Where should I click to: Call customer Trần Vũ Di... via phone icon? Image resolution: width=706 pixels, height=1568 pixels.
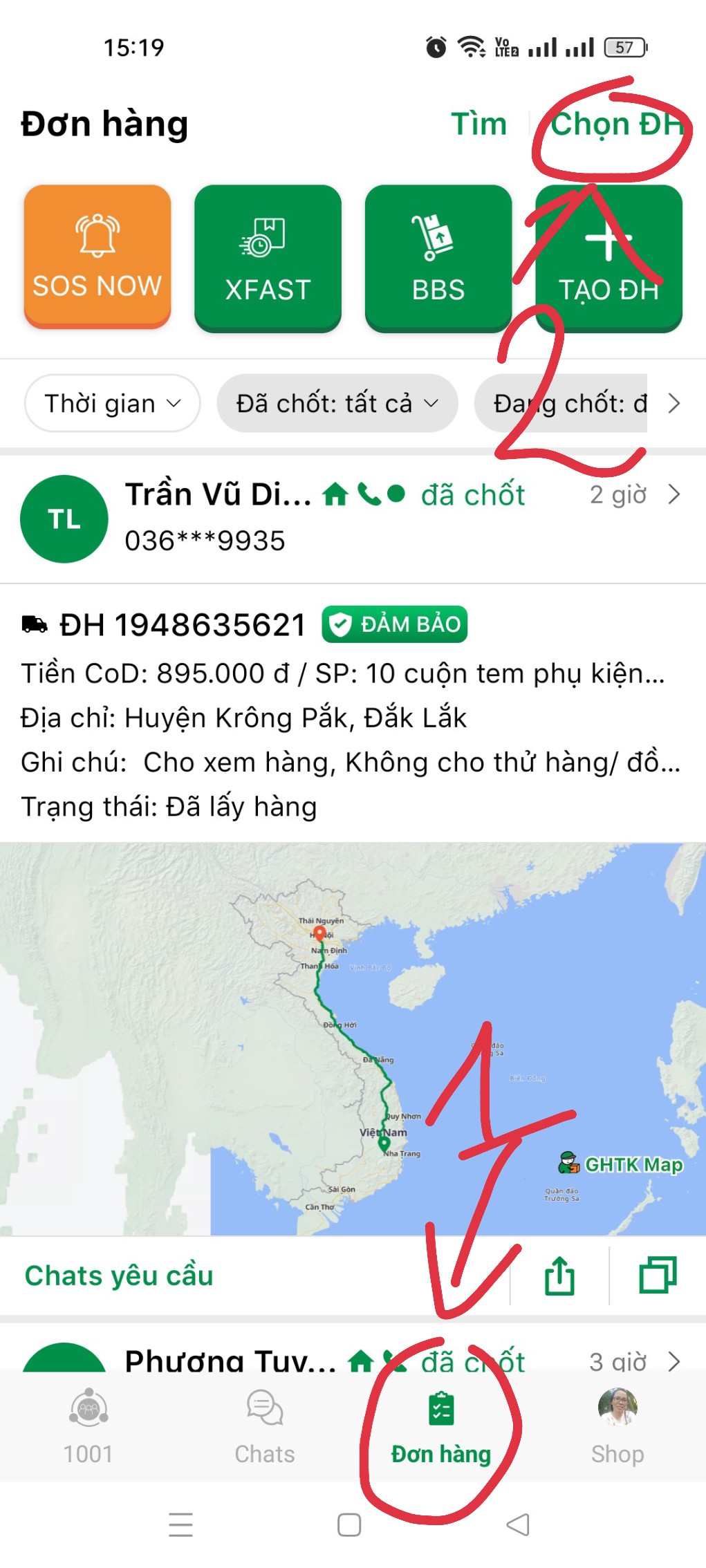point(369,494)
